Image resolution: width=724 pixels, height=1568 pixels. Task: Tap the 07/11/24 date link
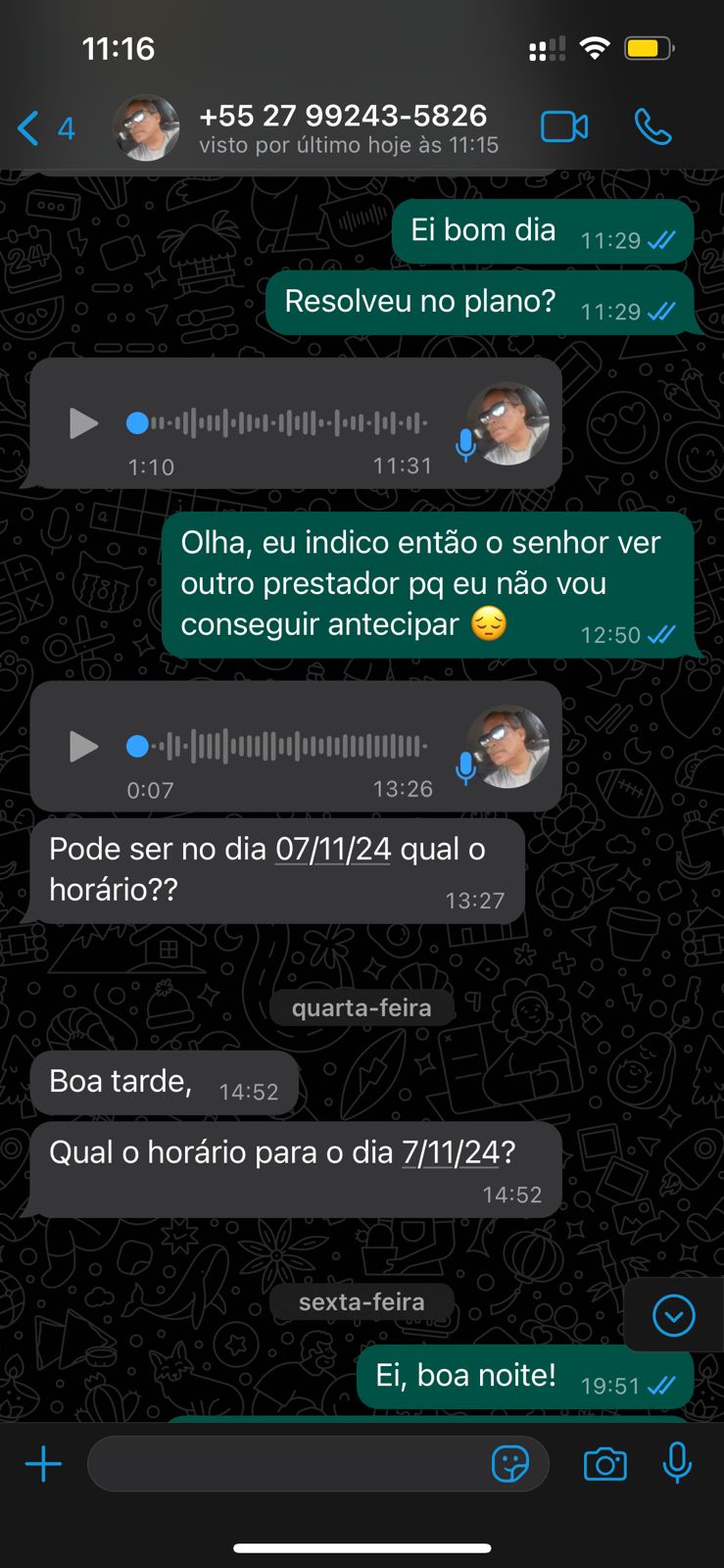(333, 849)
